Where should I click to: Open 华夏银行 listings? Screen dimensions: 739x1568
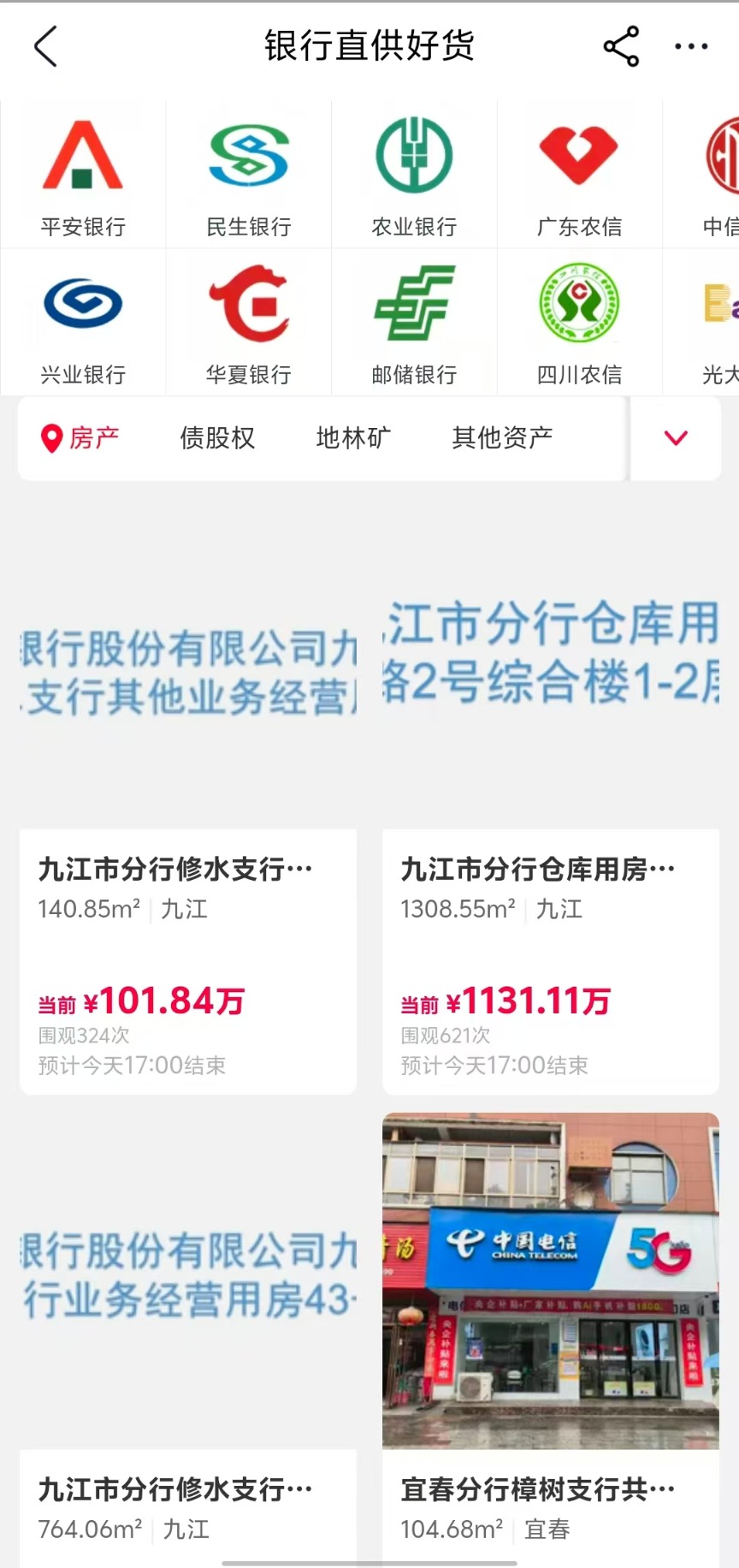point(249,324)
